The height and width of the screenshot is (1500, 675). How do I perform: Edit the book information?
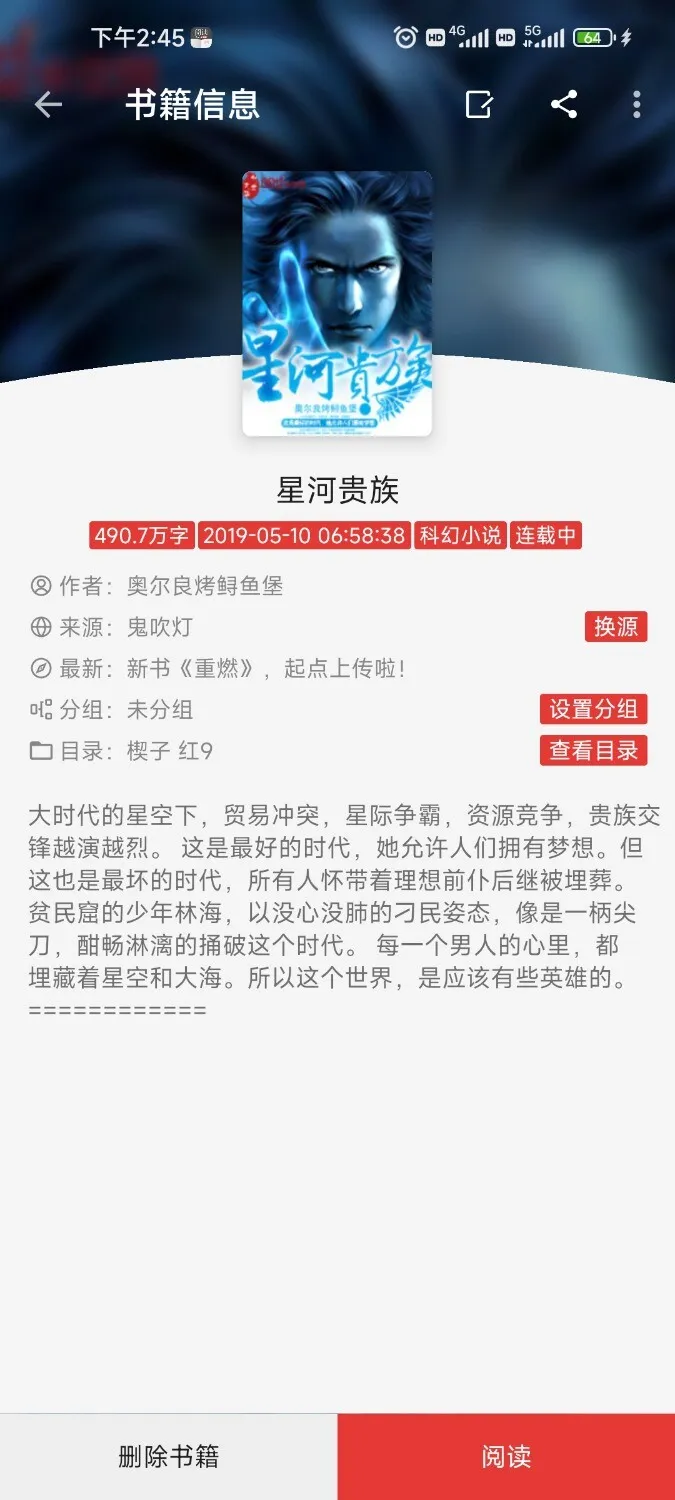coord(479,105)
